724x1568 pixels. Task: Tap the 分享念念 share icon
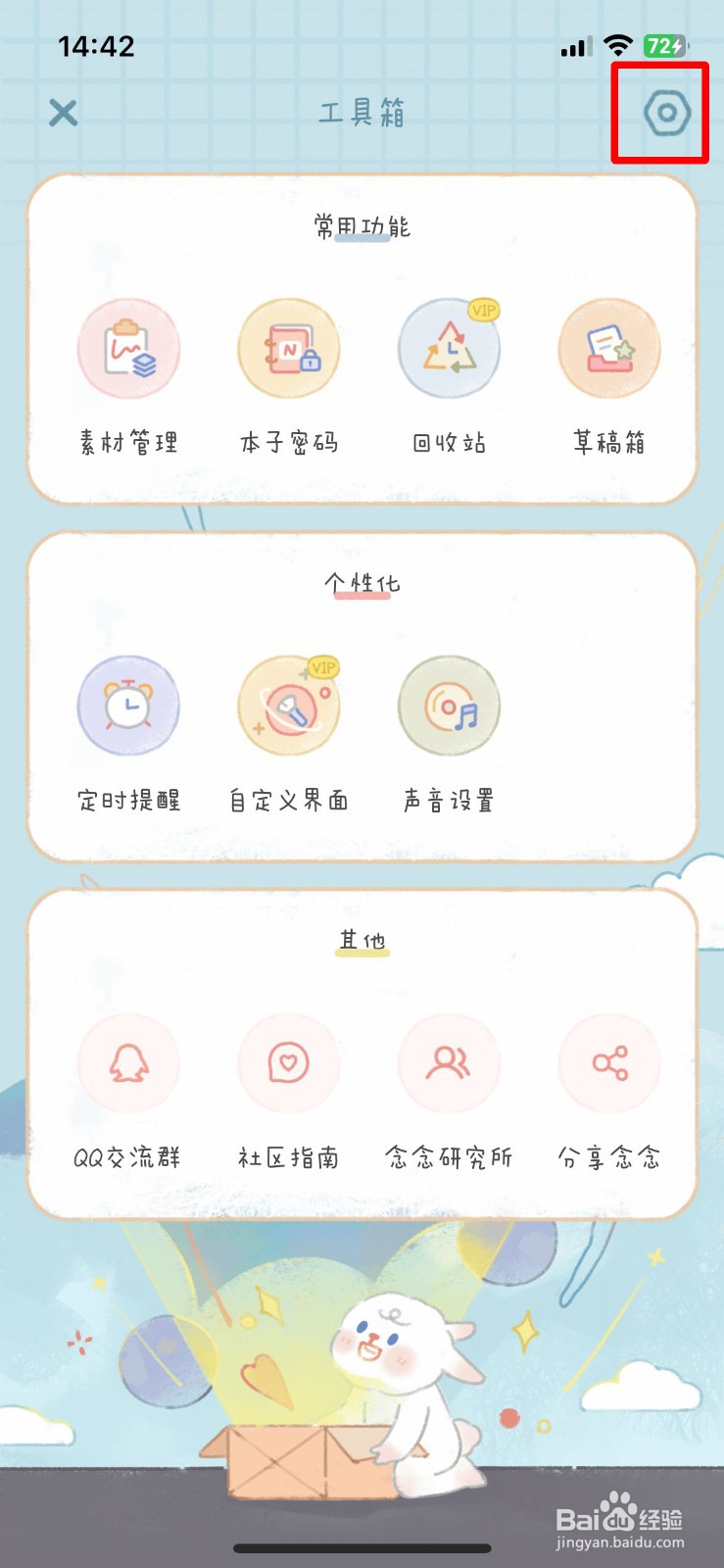coord(608,1063)
